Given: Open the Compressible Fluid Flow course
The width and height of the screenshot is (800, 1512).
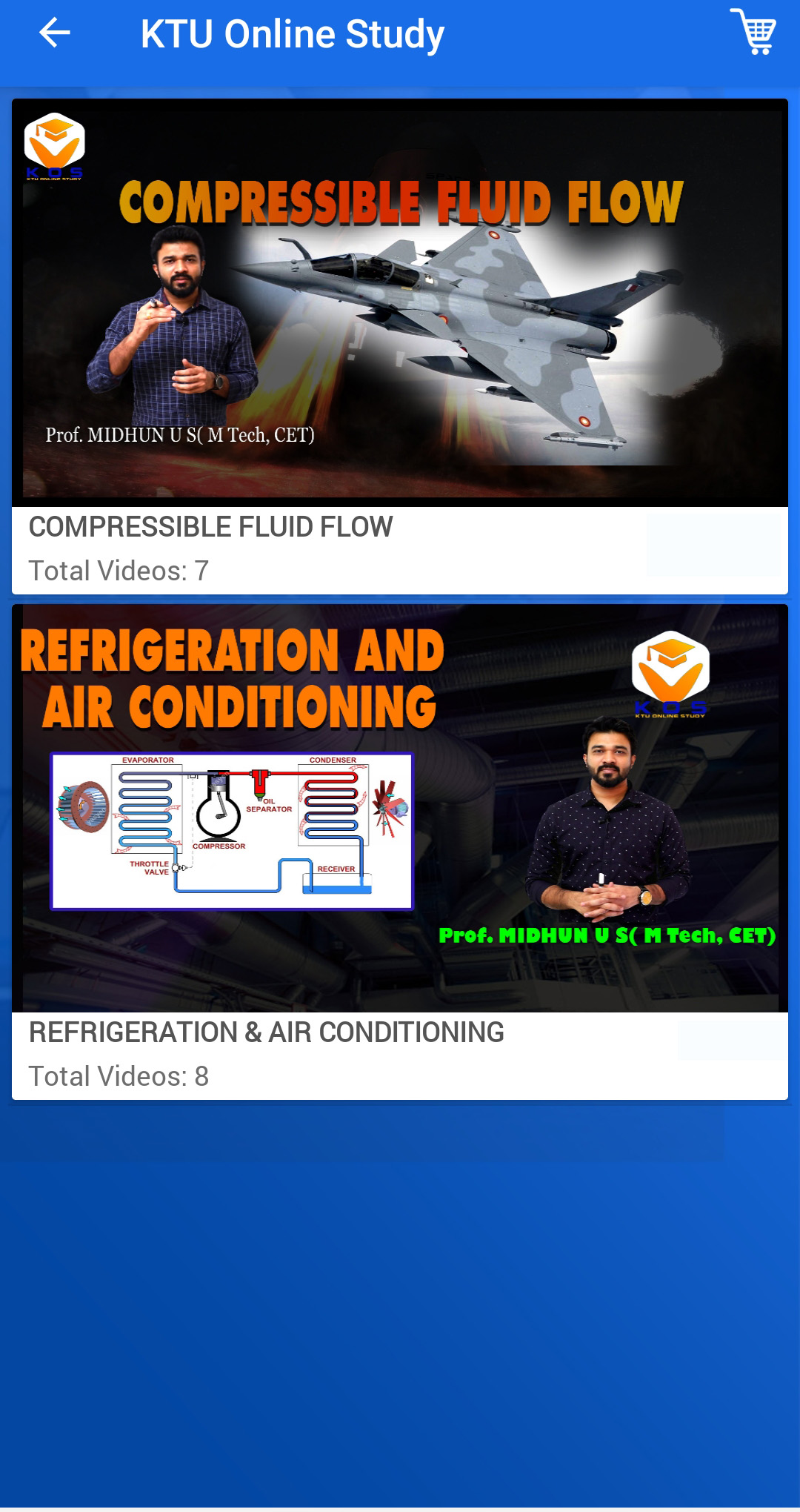Looking at the screenshot, I should [x=400, y=345].
